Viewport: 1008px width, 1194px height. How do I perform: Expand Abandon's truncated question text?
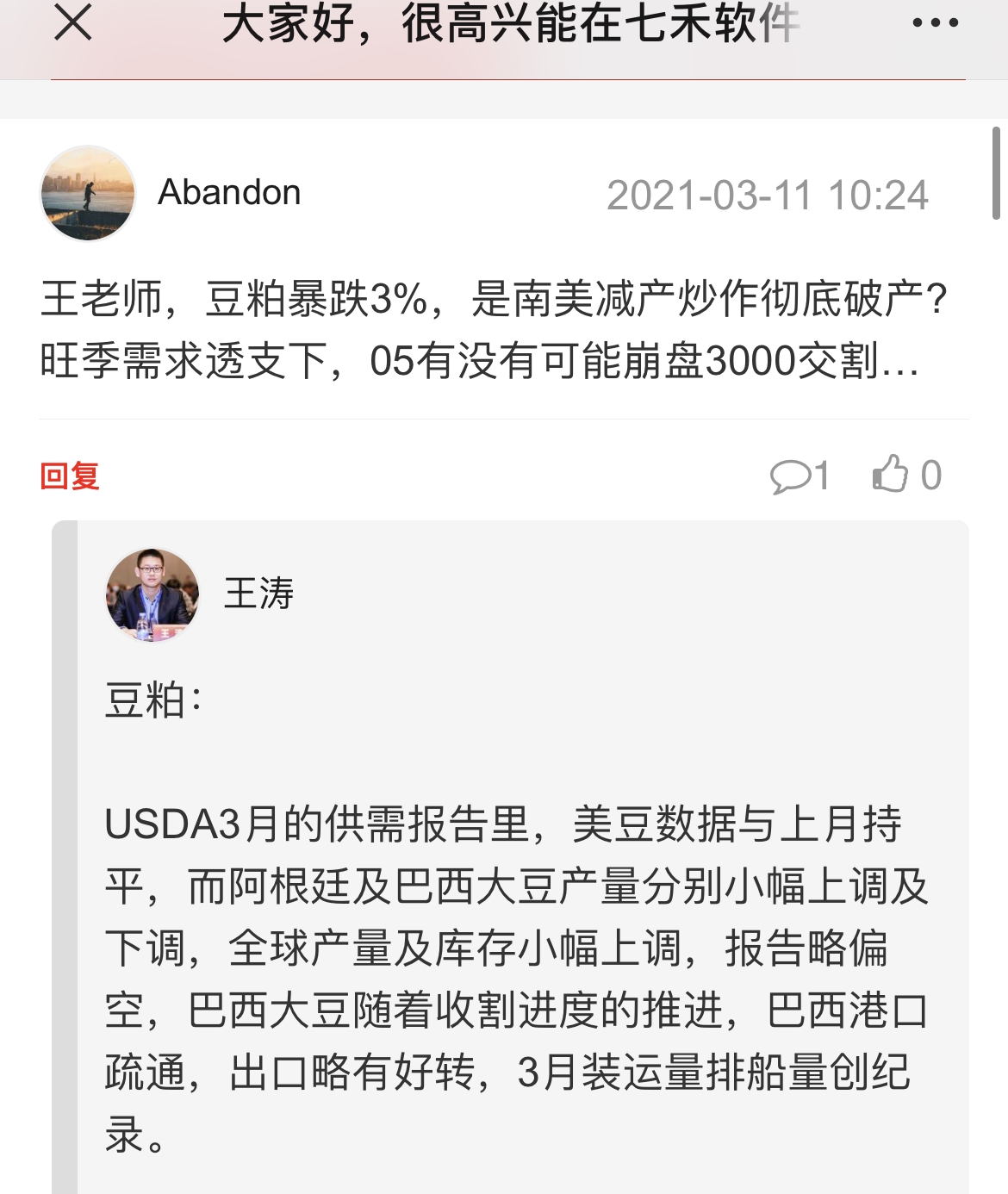tap(492, 330)
